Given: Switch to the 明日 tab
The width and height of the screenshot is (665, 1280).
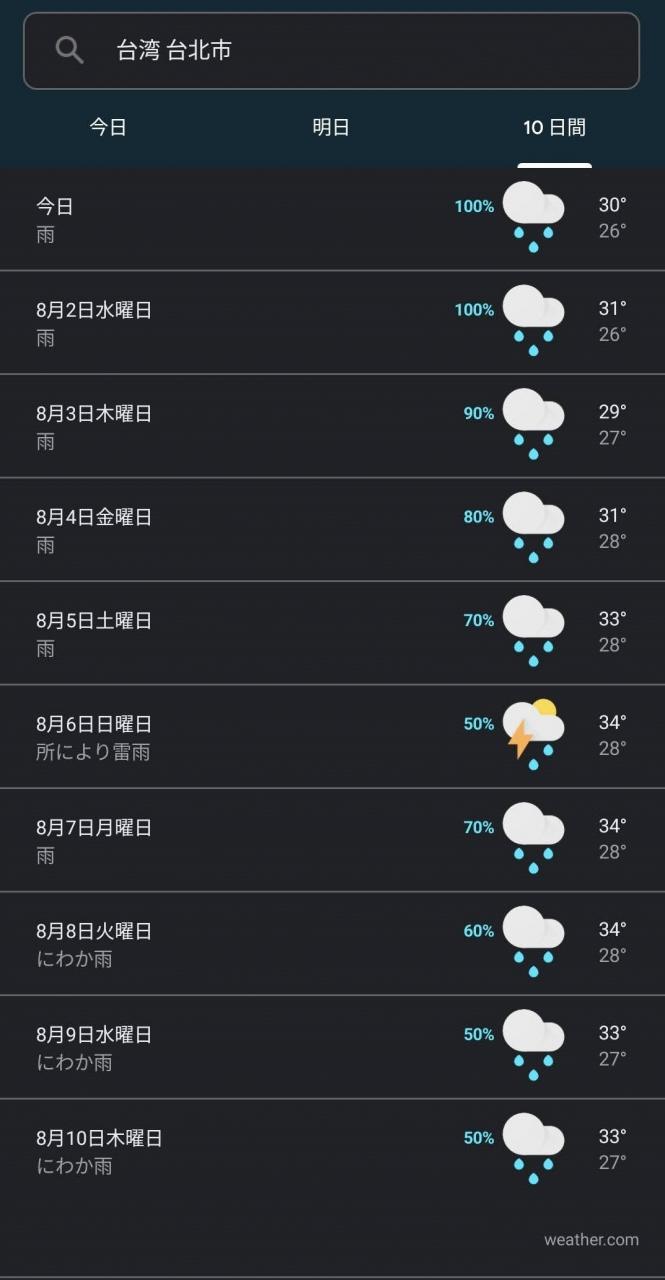Looking at the screenshot, I should tap(331, 128).
